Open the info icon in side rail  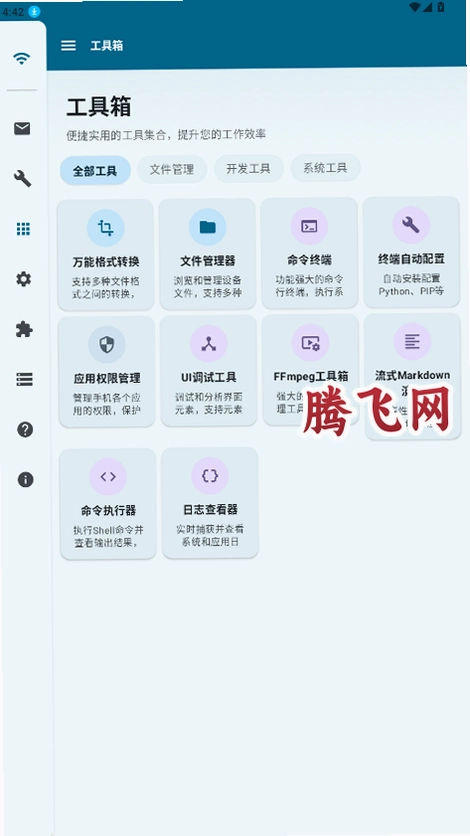point(26,480)
